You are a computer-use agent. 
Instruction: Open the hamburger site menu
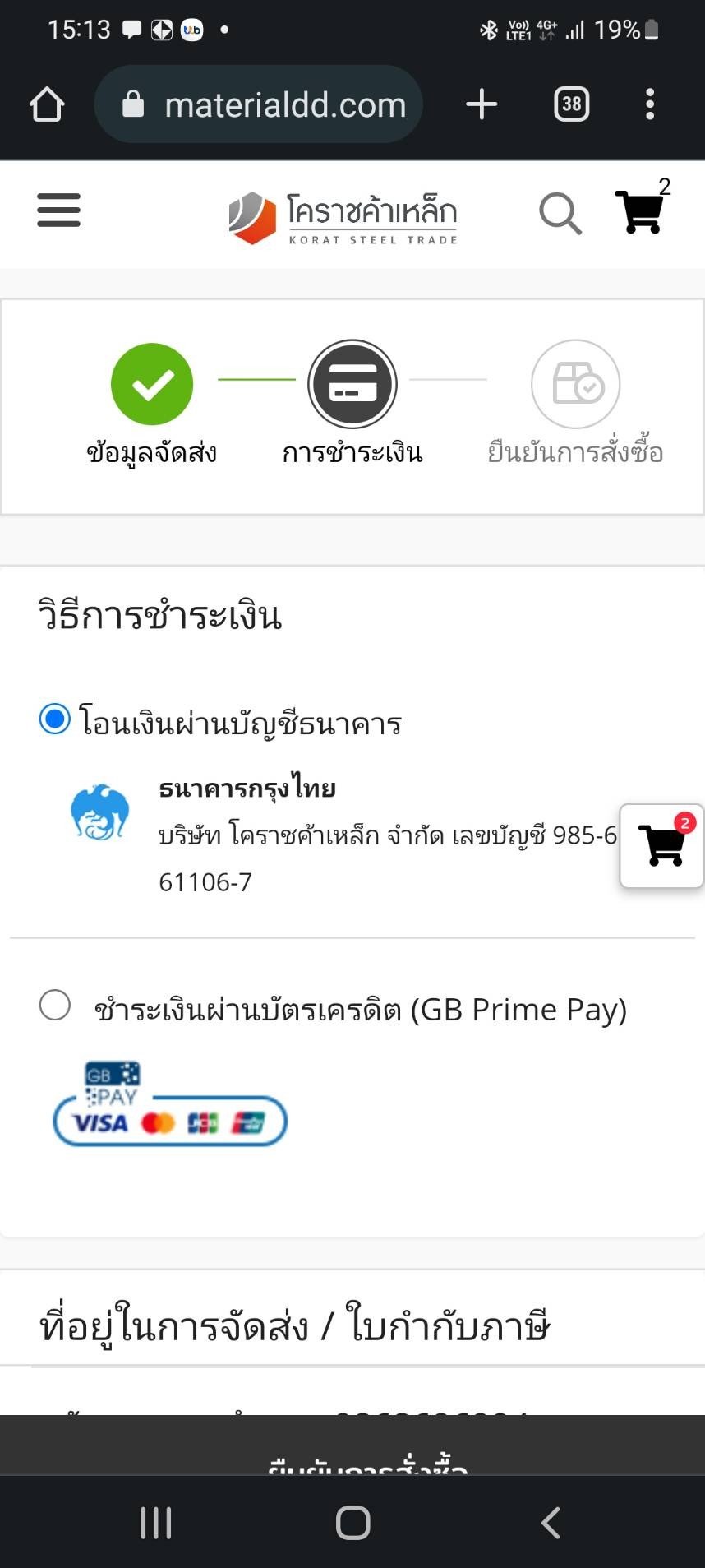pyautogui.click(x=59, y=210)
